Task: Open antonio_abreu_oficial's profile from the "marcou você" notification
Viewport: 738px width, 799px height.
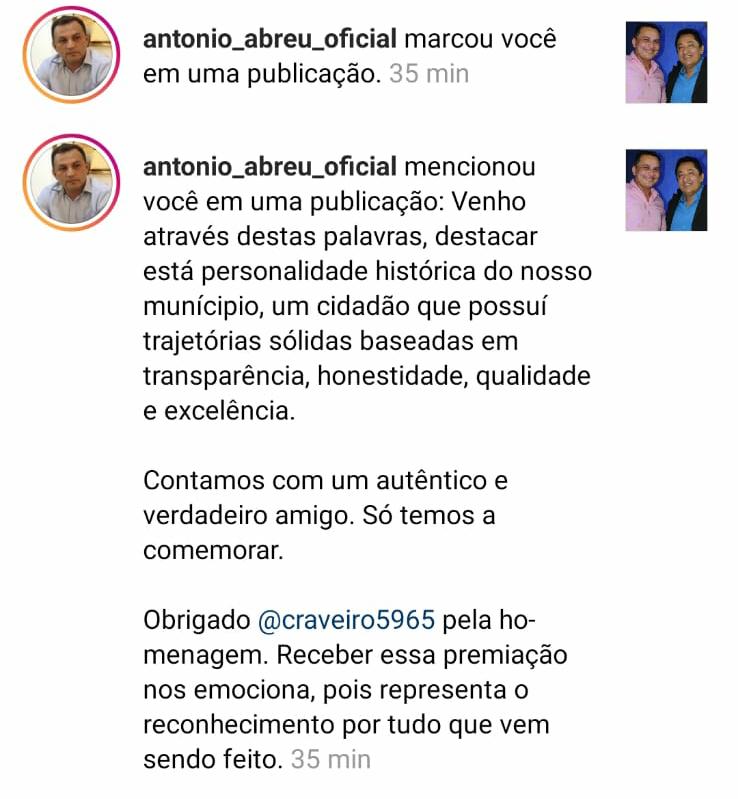Action: (271, 40)
